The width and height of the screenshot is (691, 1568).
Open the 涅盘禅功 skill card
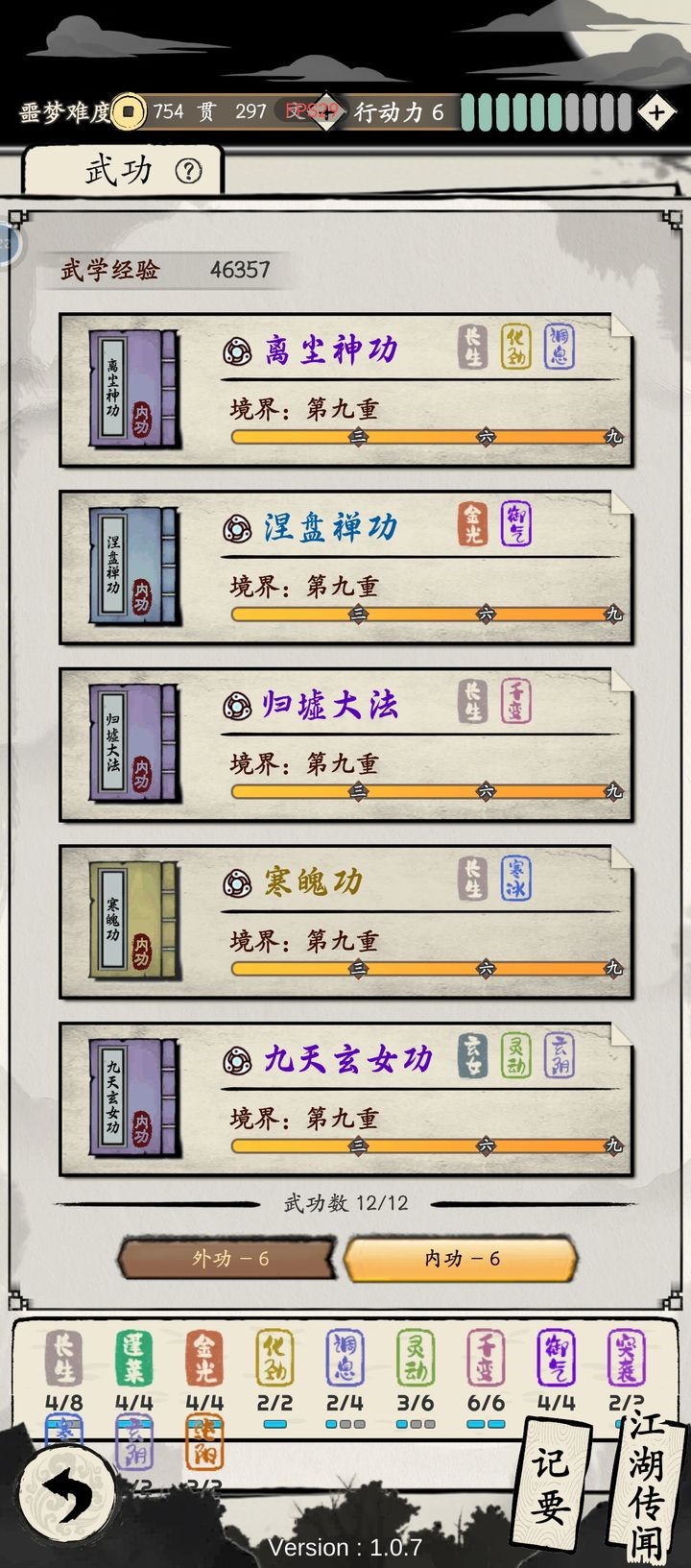346,567
